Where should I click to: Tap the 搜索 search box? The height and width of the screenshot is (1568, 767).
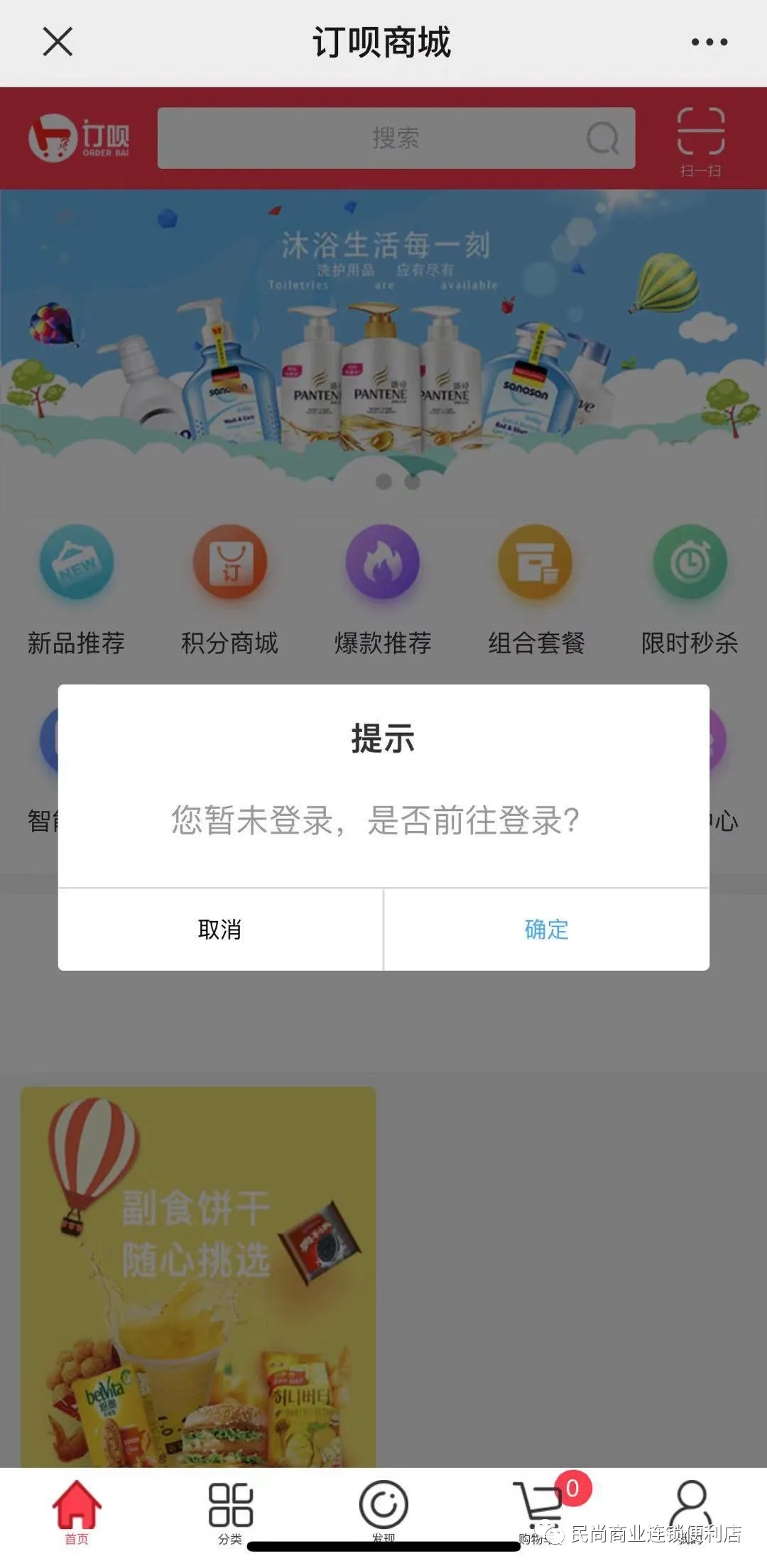point(396,138)
